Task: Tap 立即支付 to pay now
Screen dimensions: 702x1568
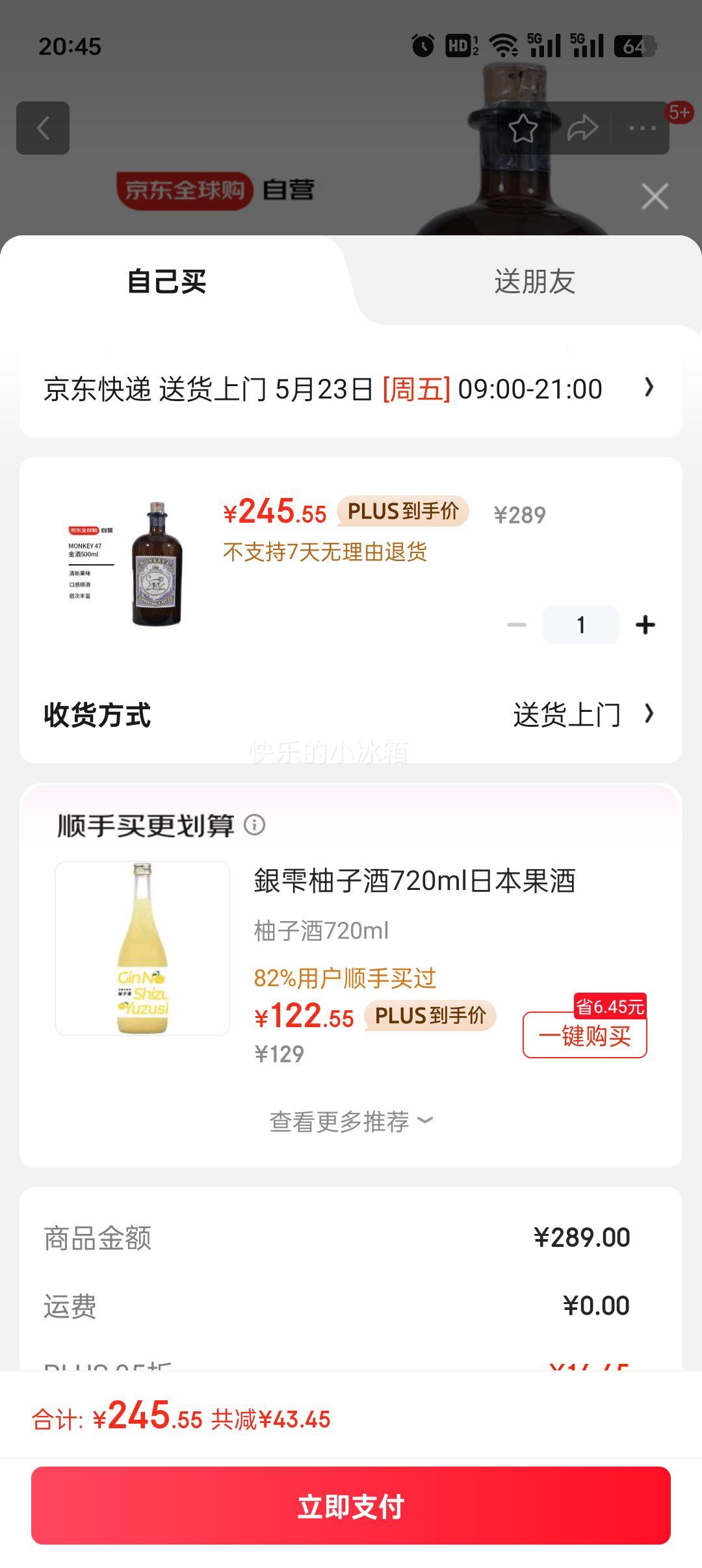Action: click(351, 1506)
